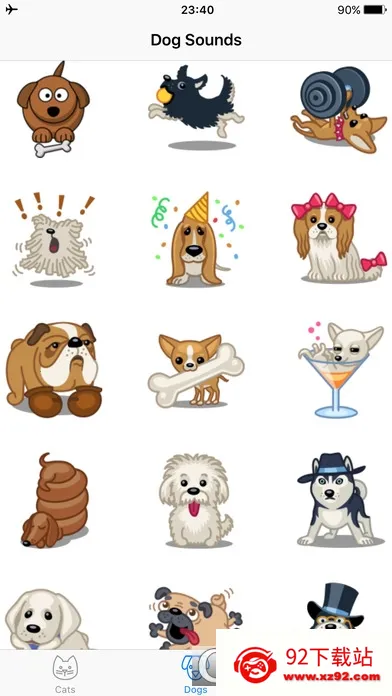This screenshot has height=696, width=392.
Task: Select the husky wearing a fedora
Action: coord(338,499)
